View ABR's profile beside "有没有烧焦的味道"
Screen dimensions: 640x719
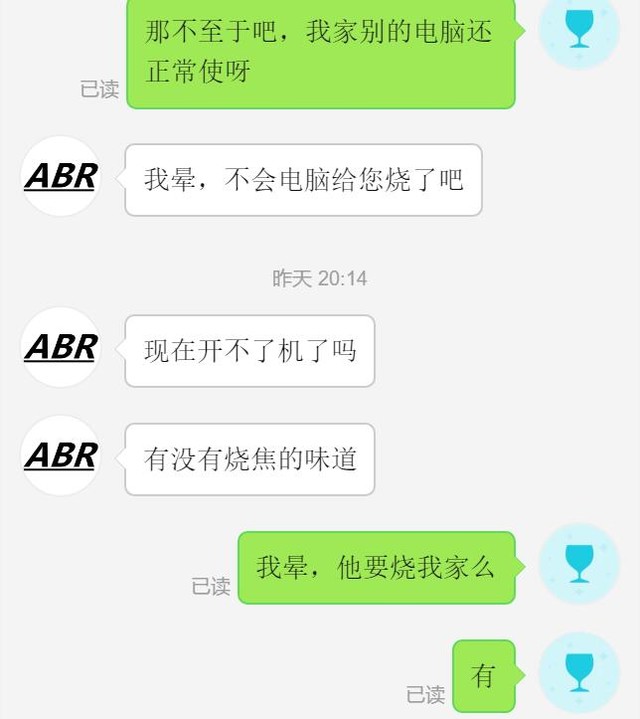click(61, 456)
